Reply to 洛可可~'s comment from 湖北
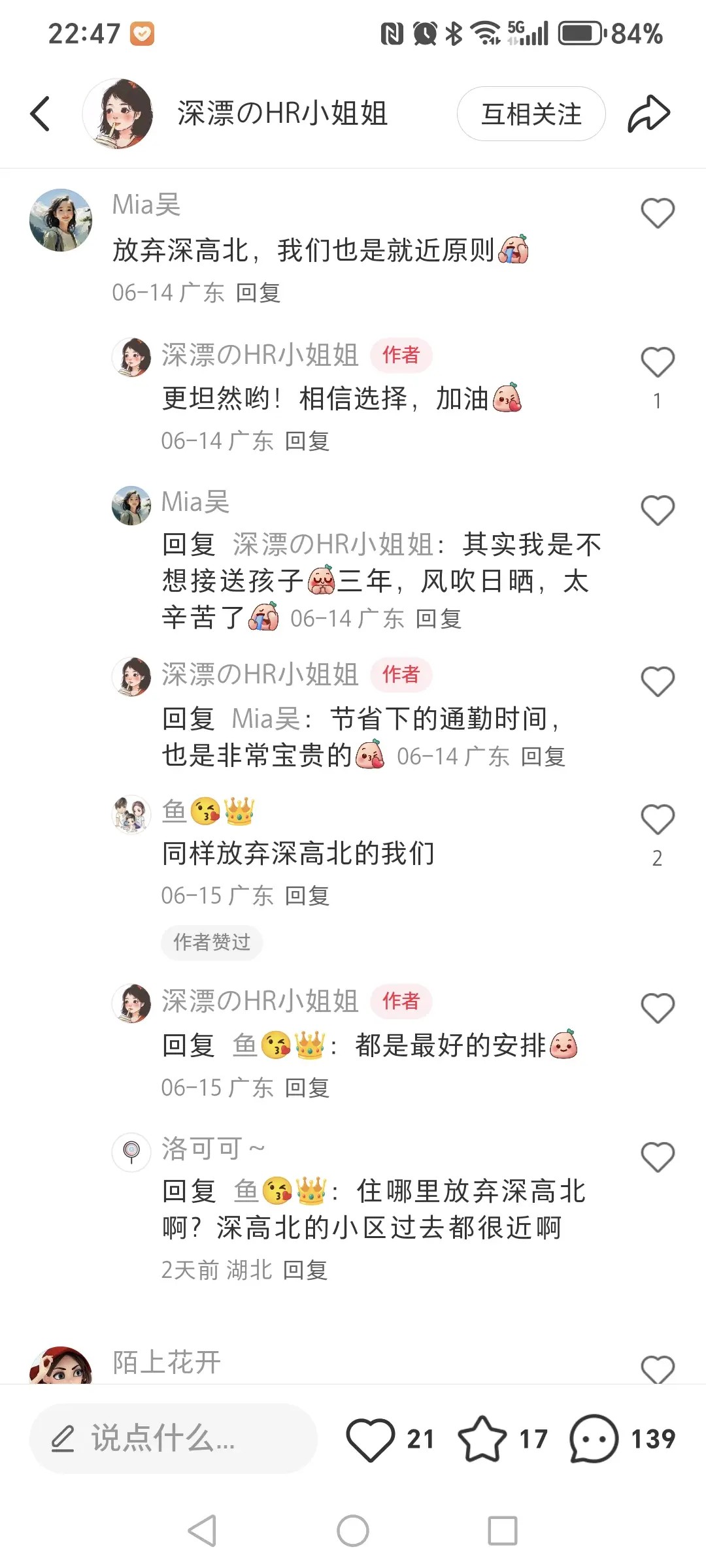Viewport: 706px width, 1568px height. 305,1270
